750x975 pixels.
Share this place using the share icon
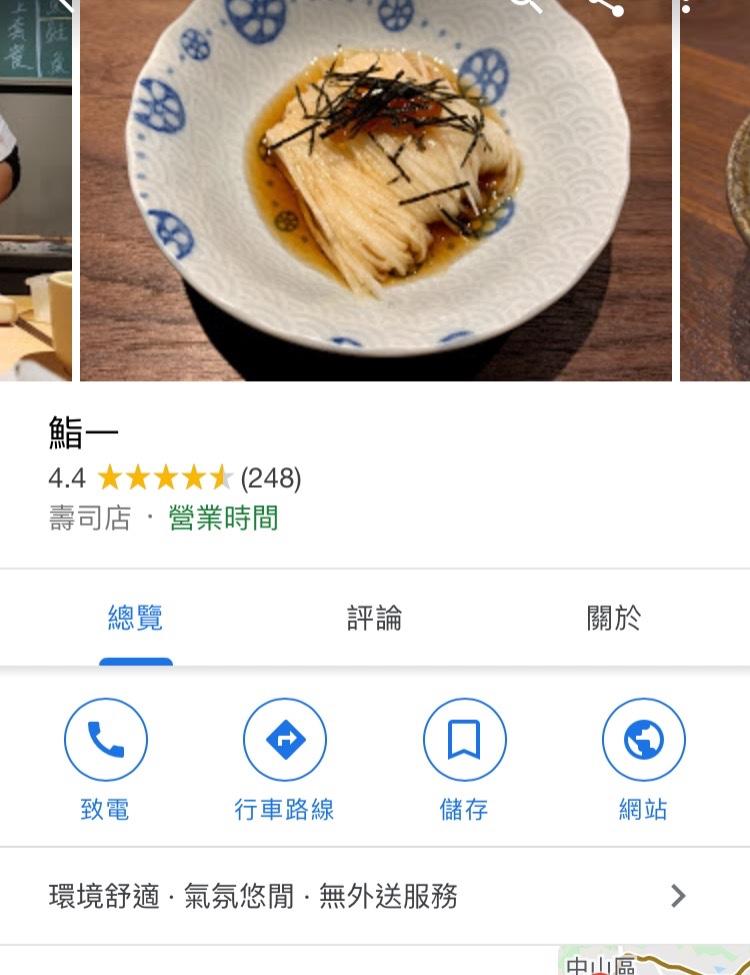(606, 6)
